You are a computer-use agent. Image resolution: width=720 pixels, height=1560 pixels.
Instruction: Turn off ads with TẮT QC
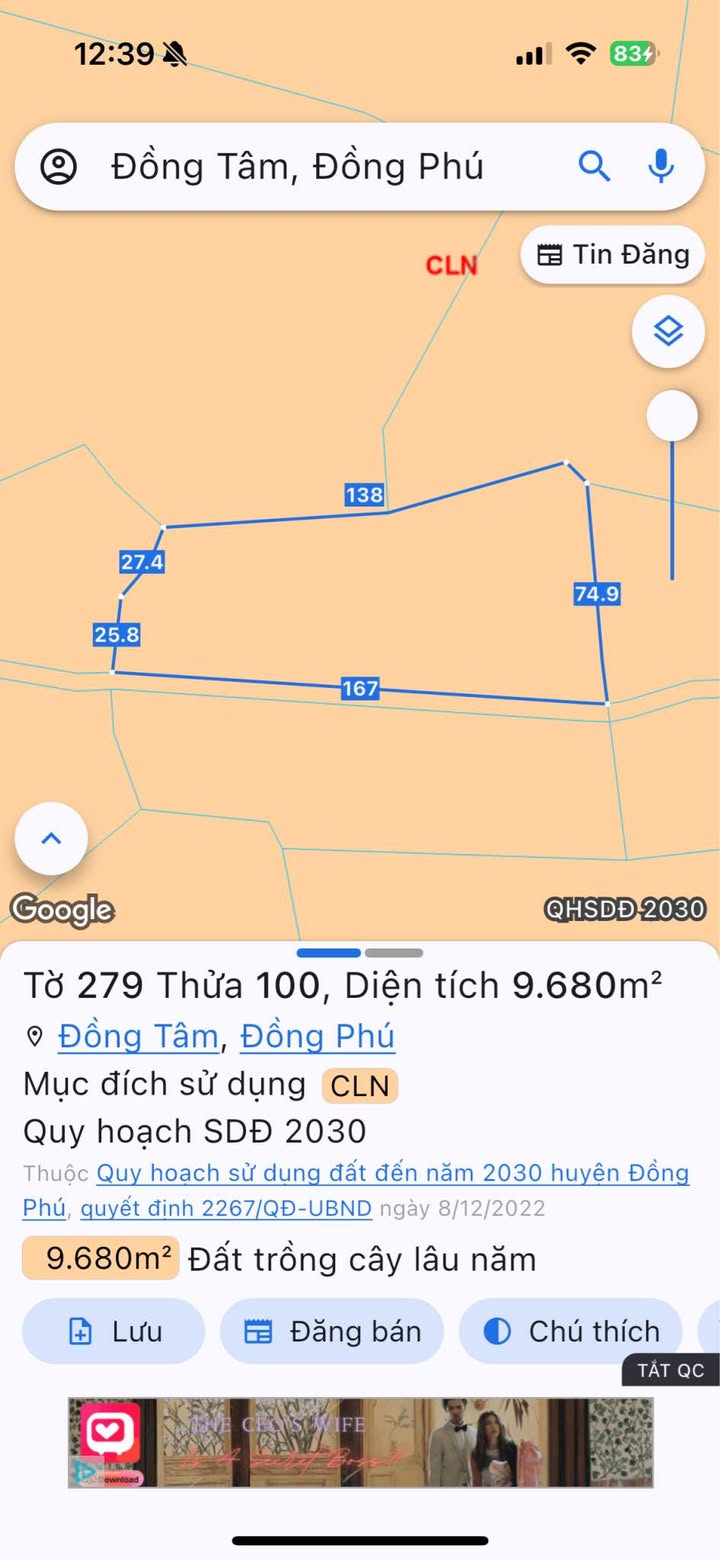(671, 1370)
